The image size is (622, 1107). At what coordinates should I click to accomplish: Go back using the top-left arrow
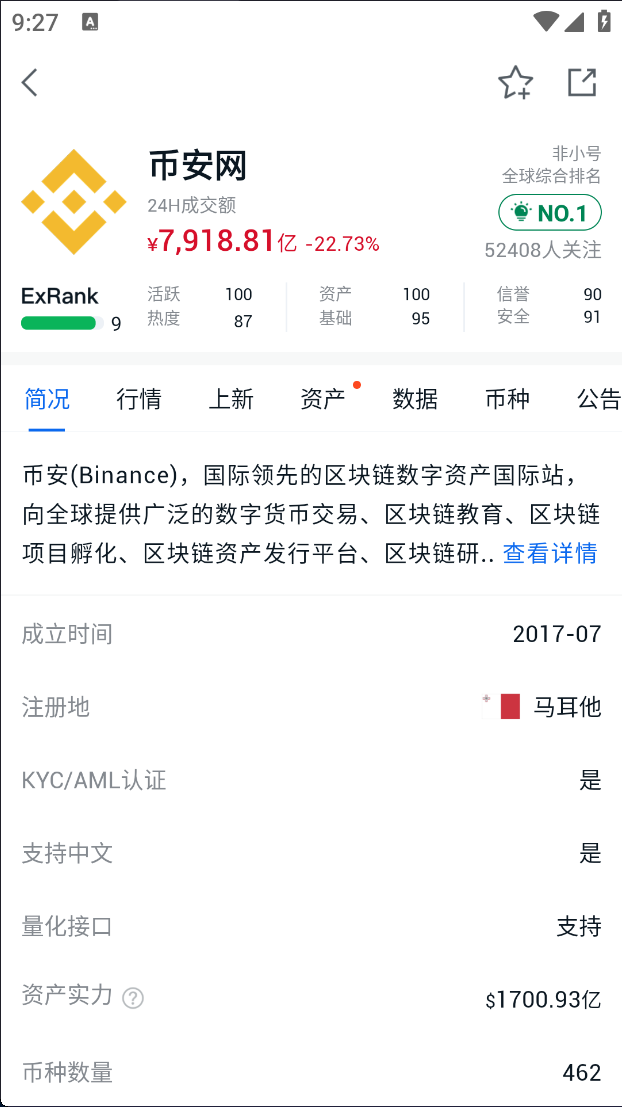[x=30, y=83]
